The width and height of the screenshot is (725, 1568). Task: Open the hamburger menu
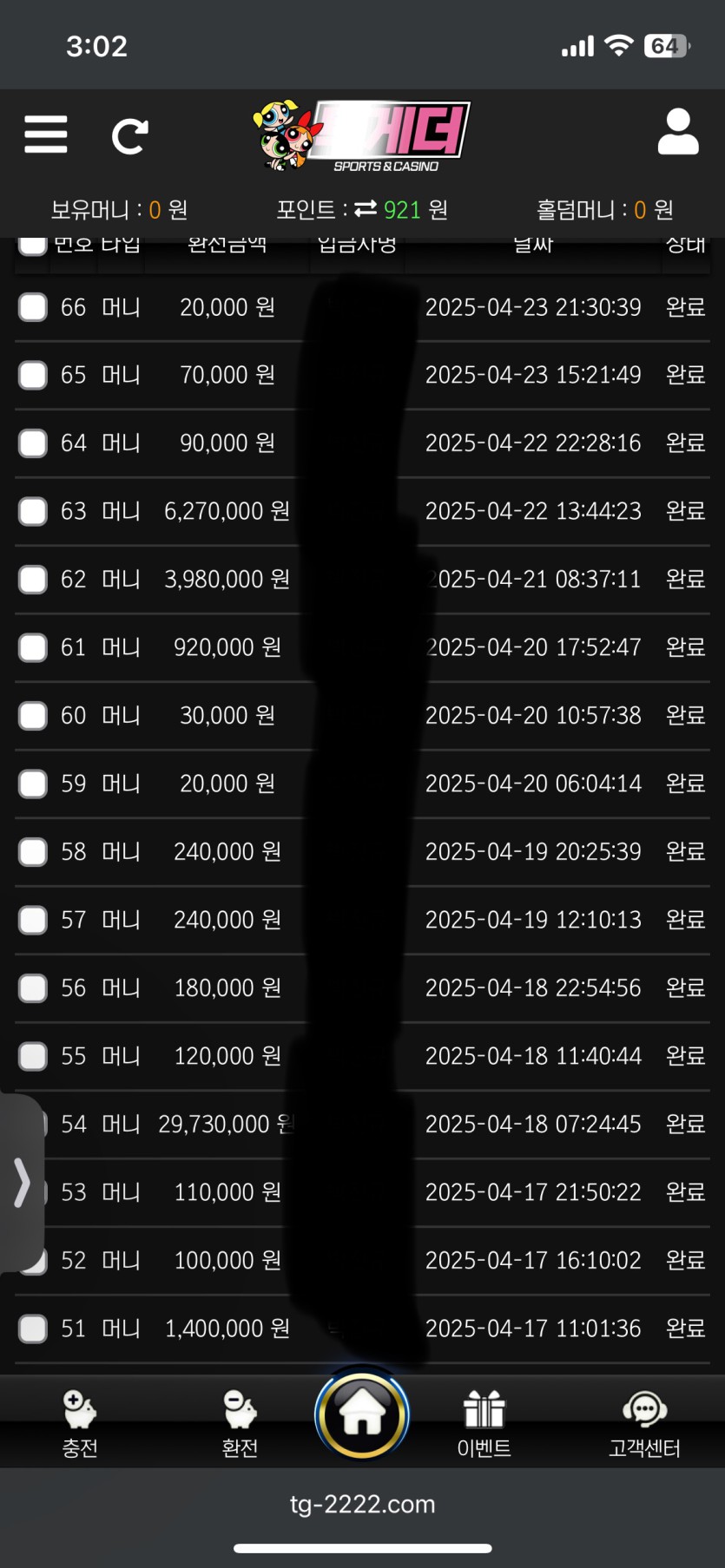[x=46, y=134]
